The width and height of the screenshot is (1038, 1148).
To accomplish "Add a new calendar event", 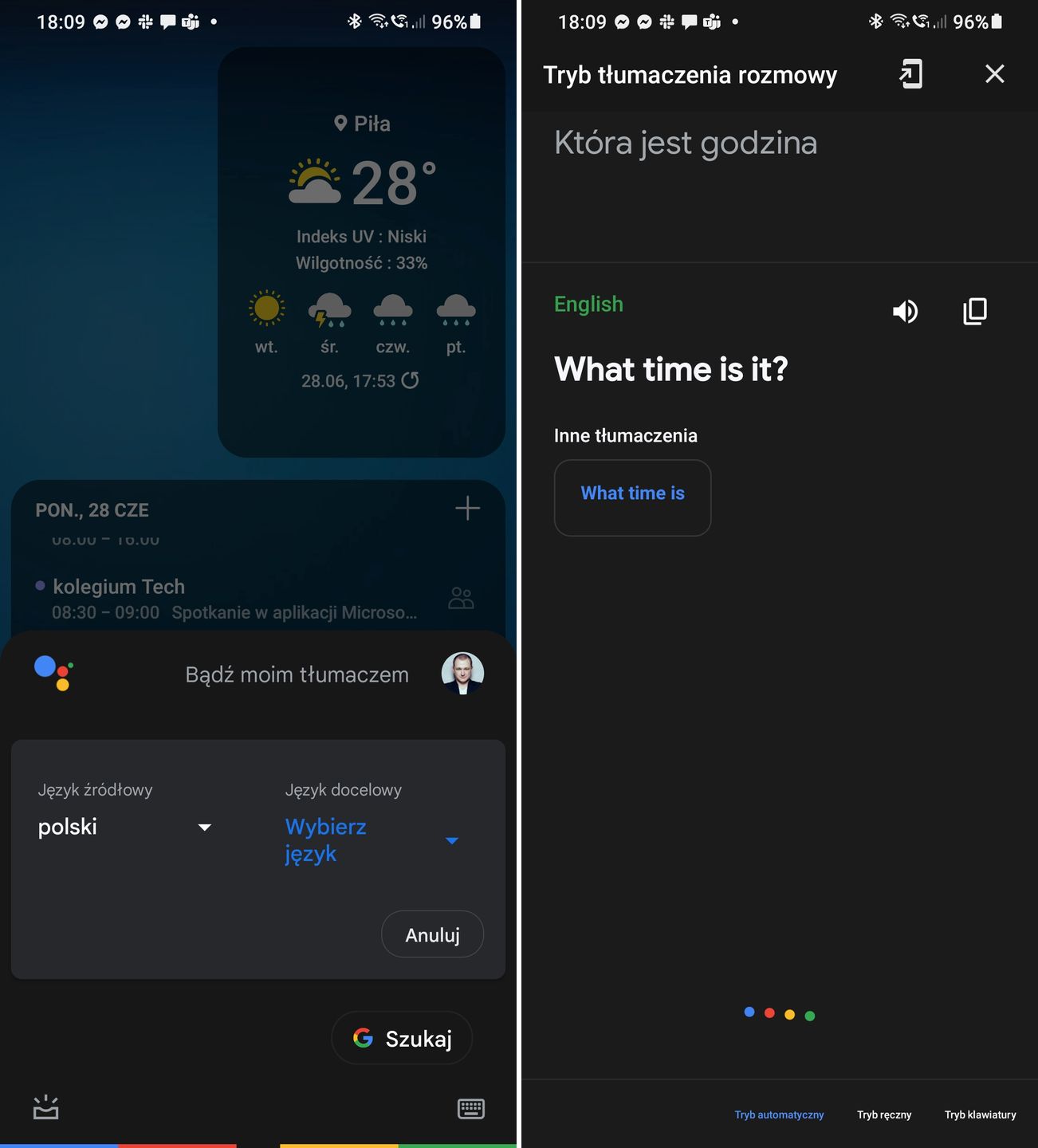I will pos(467,509).
